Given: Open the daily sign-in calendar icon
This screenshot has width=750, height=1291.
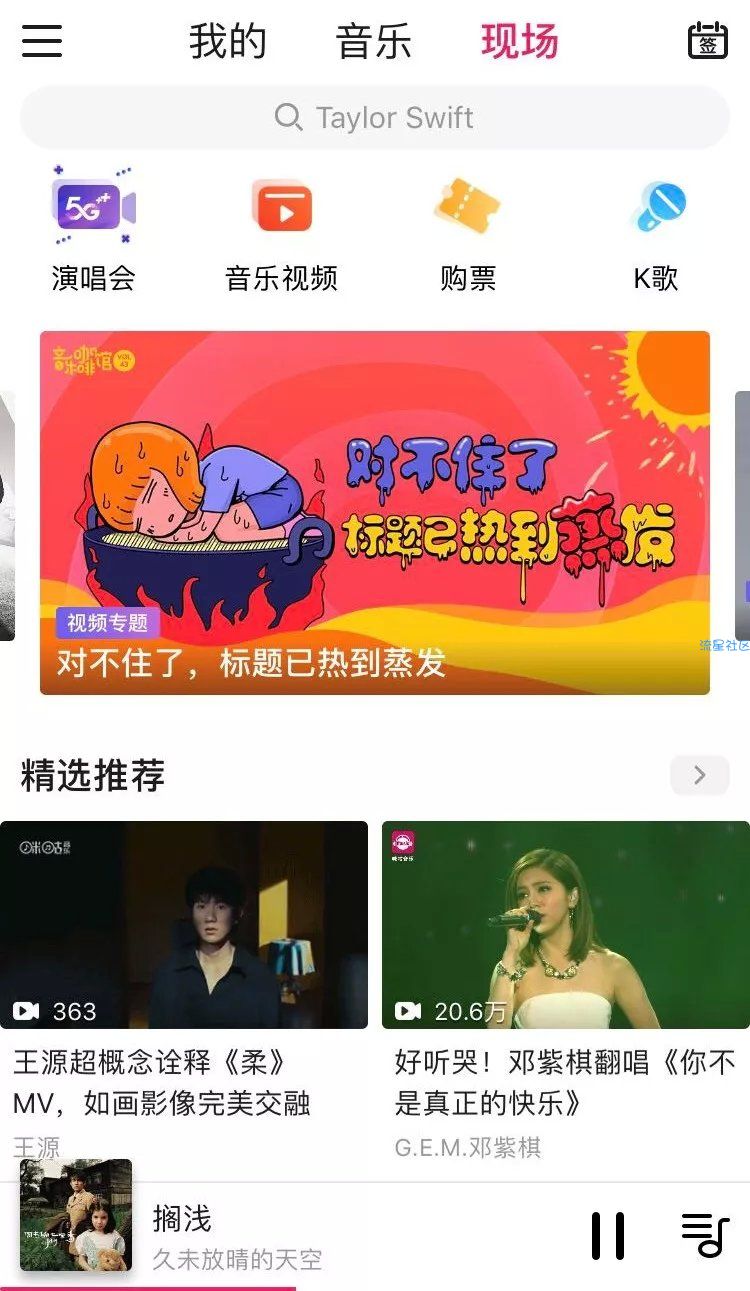Looking at the screenshot, I should 708,42.
